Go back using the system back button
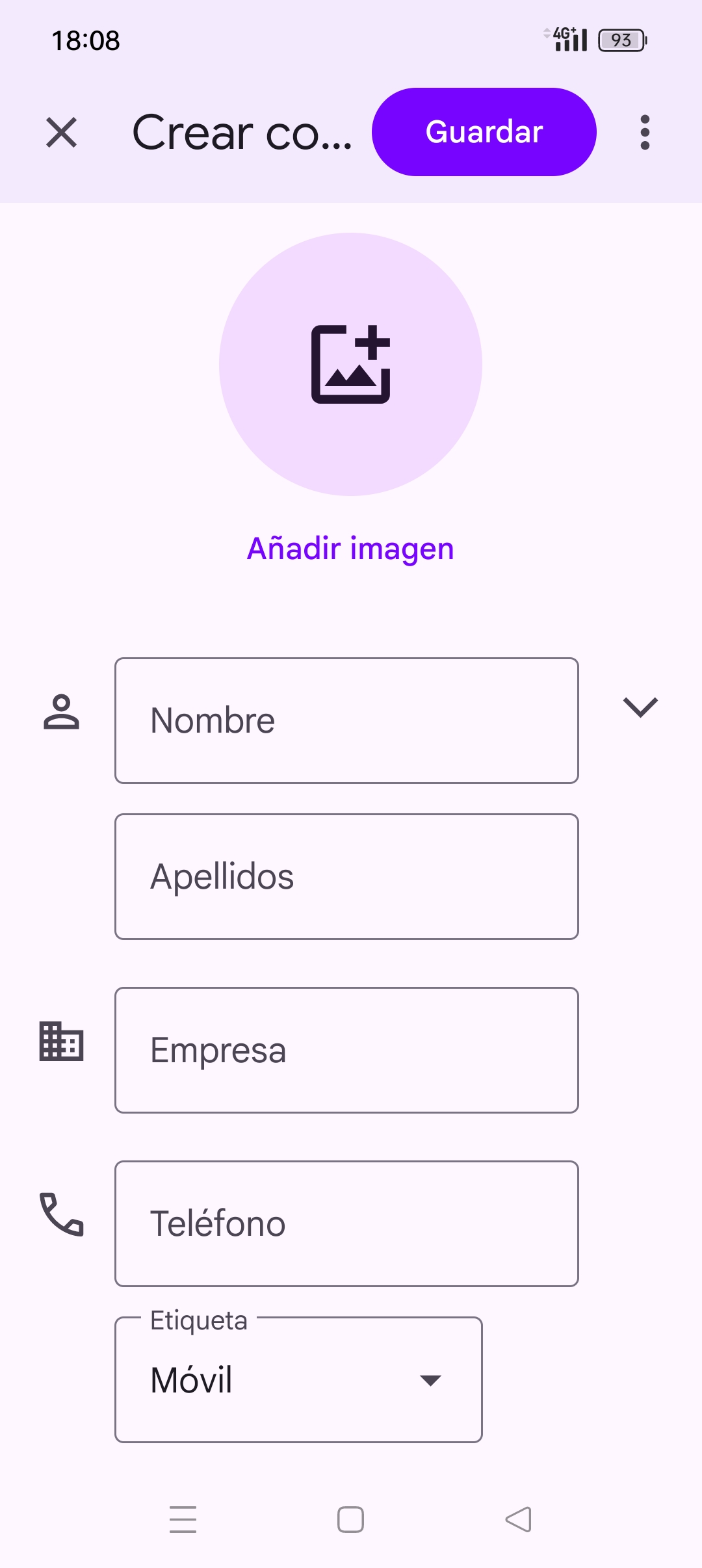The width and height of the screenshot is (702, 1568). [x=519, y=1520]
